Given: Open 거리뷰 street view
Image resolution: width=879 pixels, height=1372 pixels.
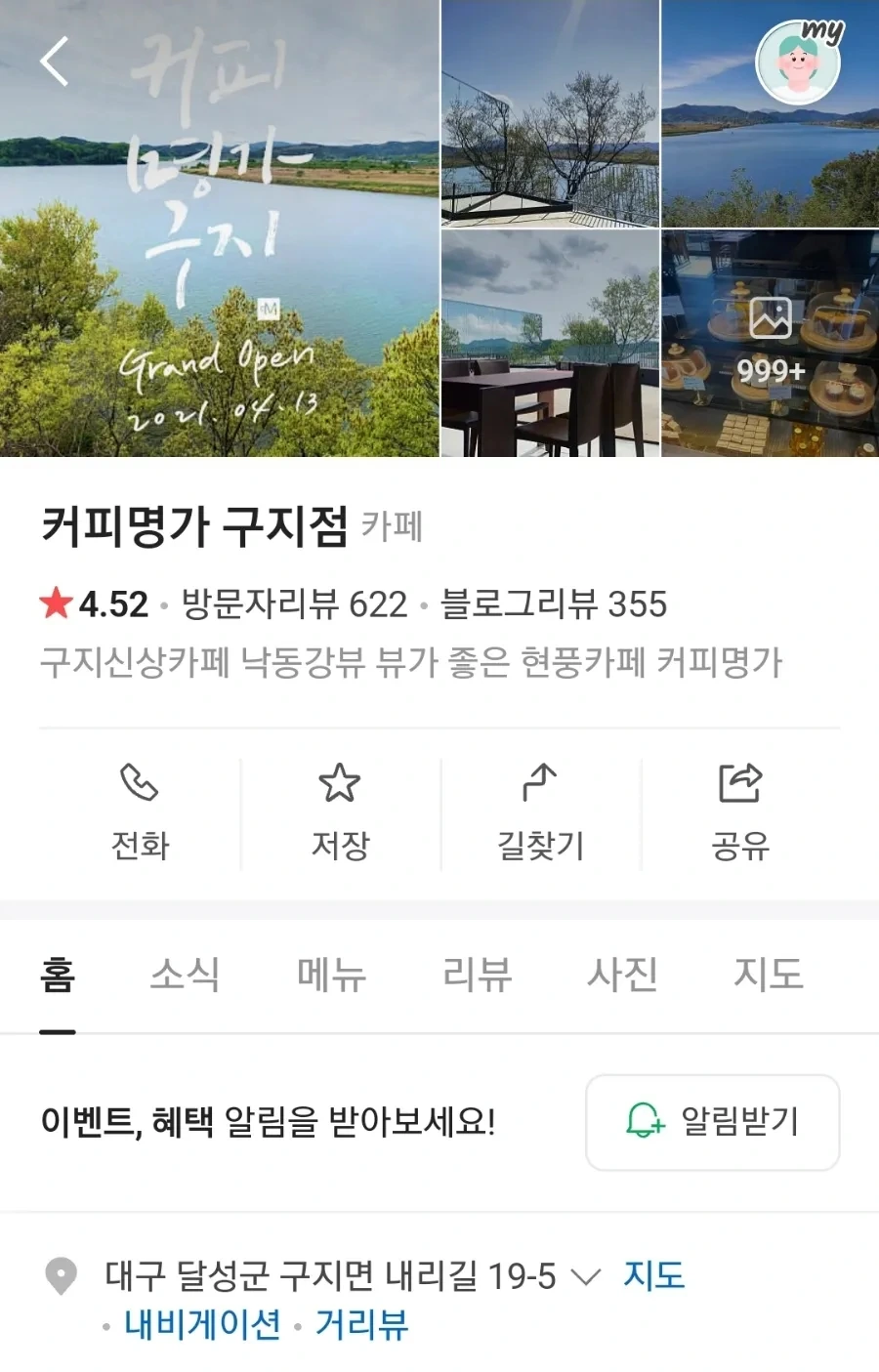Looking at the screenshot, I should (x=360, y=1326).
